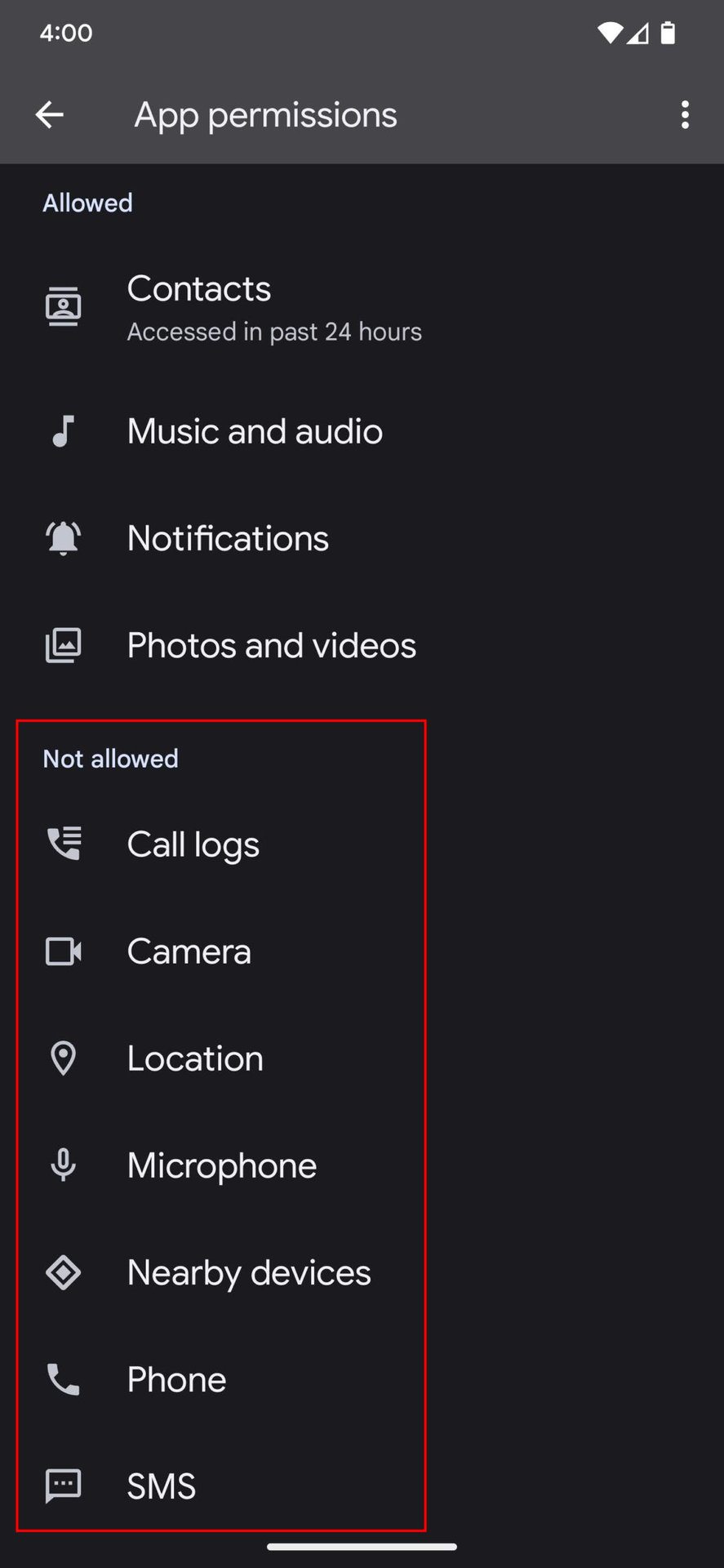
Task: View Photos and videos permission
Action: 271,646
